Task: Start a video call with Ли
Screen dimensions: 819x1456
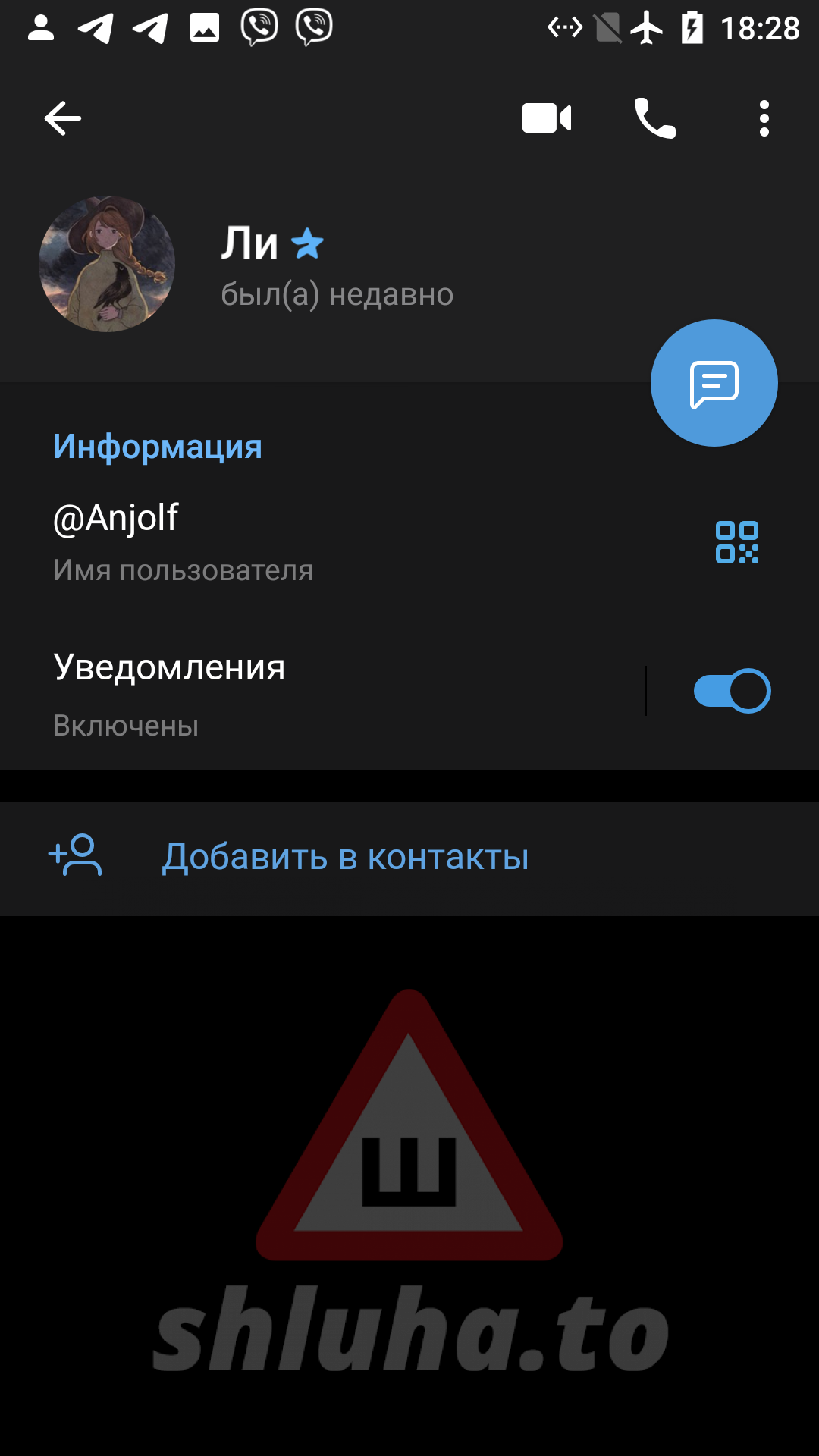Action: [x=547, y=118]
